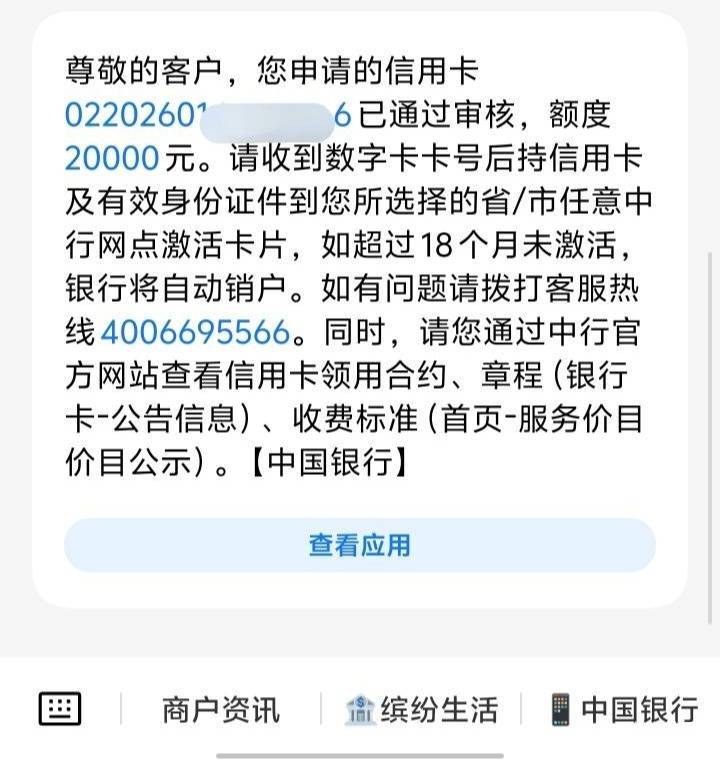Switch to the keyboard input icon

(60, 709)
